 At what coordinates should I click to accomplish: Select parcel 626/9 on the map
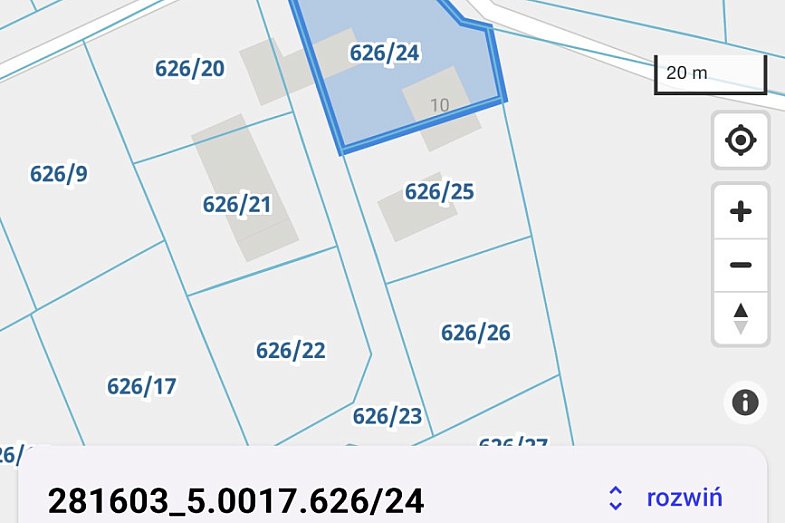(58, 174)
